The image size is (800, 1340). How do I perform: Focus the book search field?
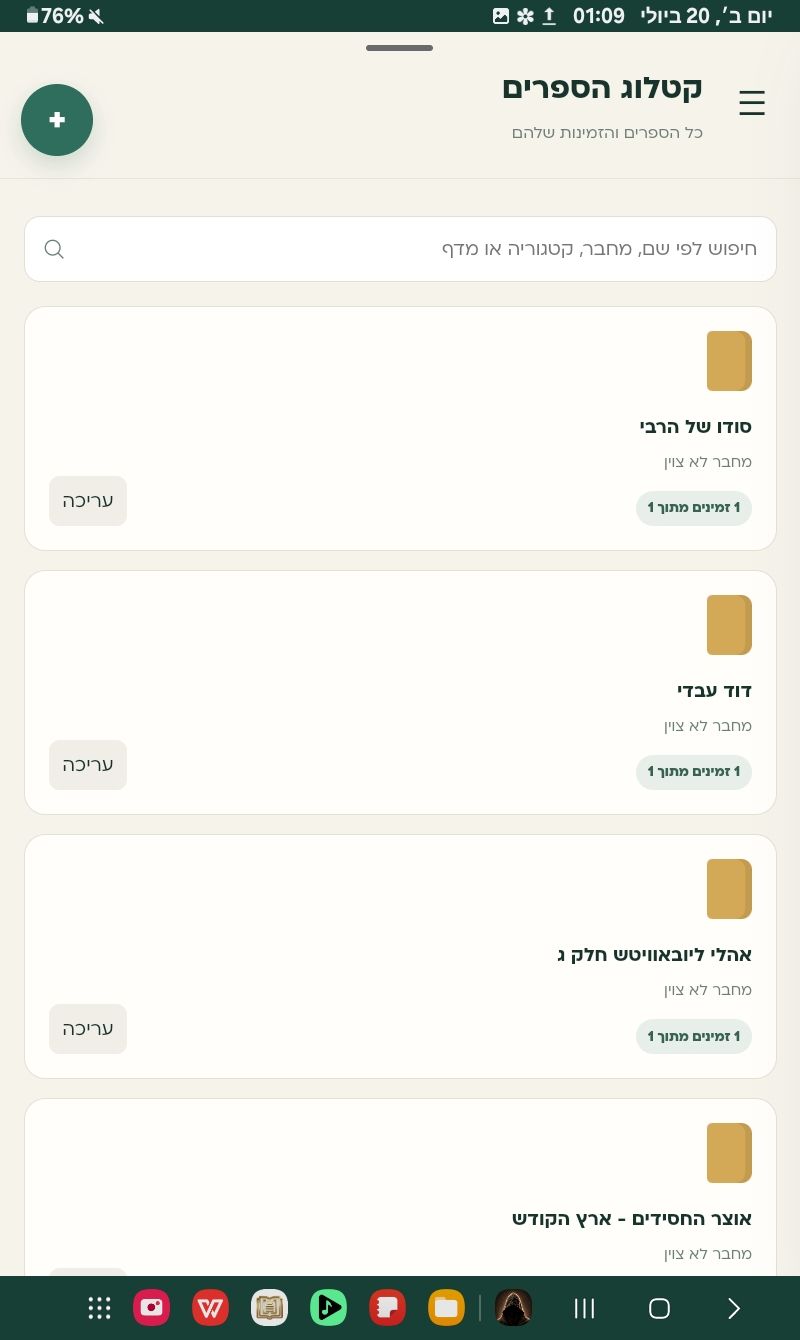coord(400,249)
